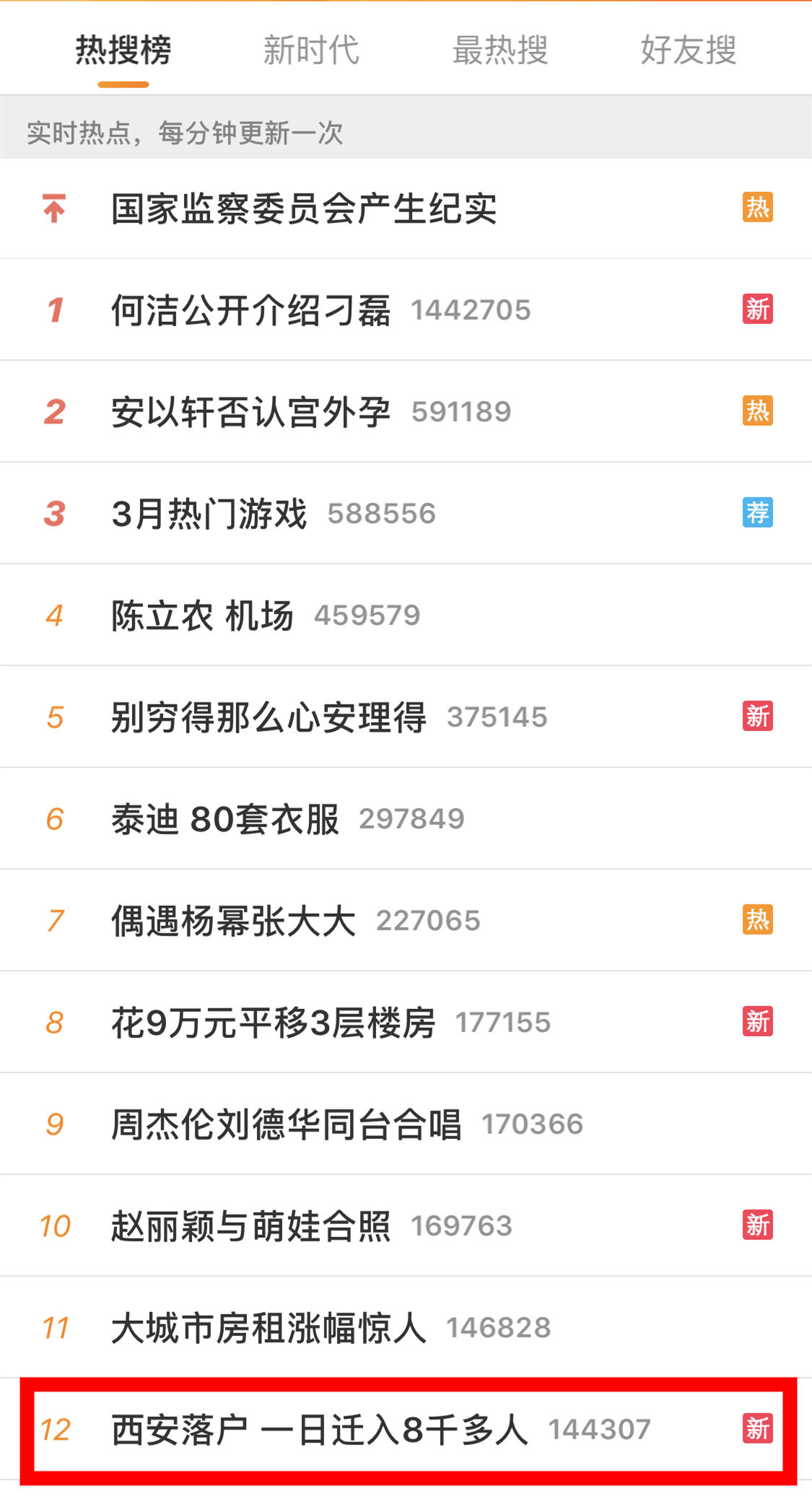
Task: Open topic 偶遇杨幂张大大
Action: [x=406, y=921]
